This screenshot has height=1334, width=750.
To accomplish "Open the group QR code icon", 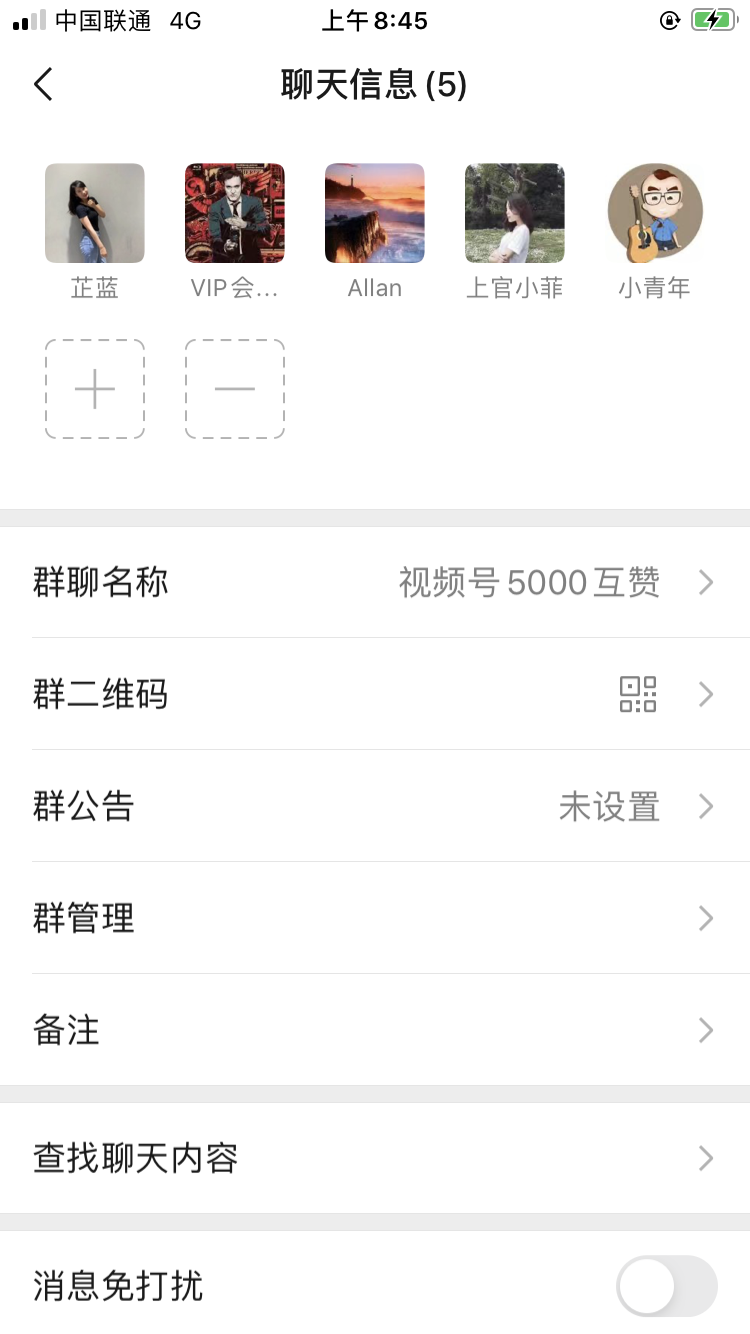I will (638, 694).
